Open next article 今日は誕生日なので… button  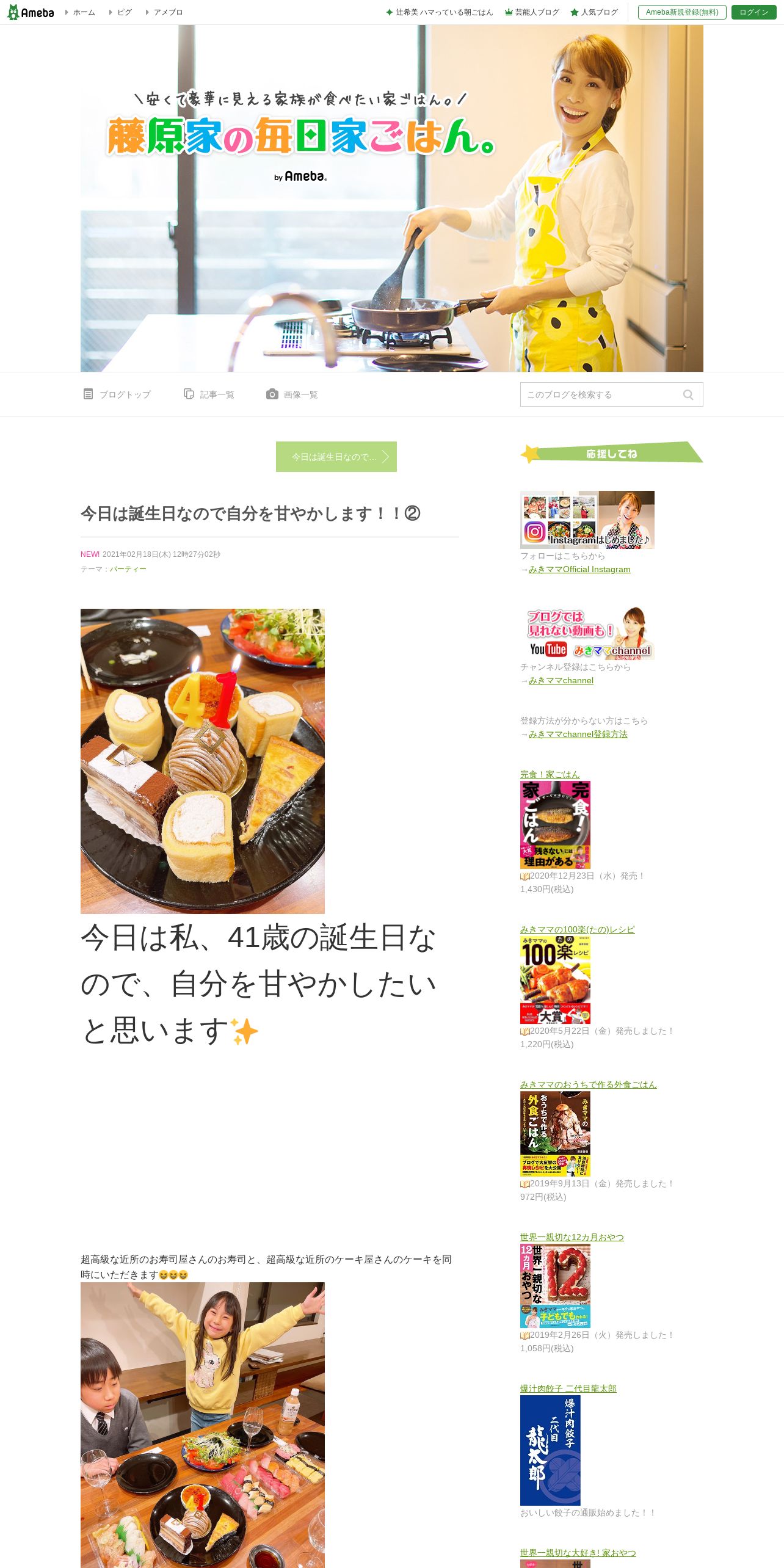point(336,457)
